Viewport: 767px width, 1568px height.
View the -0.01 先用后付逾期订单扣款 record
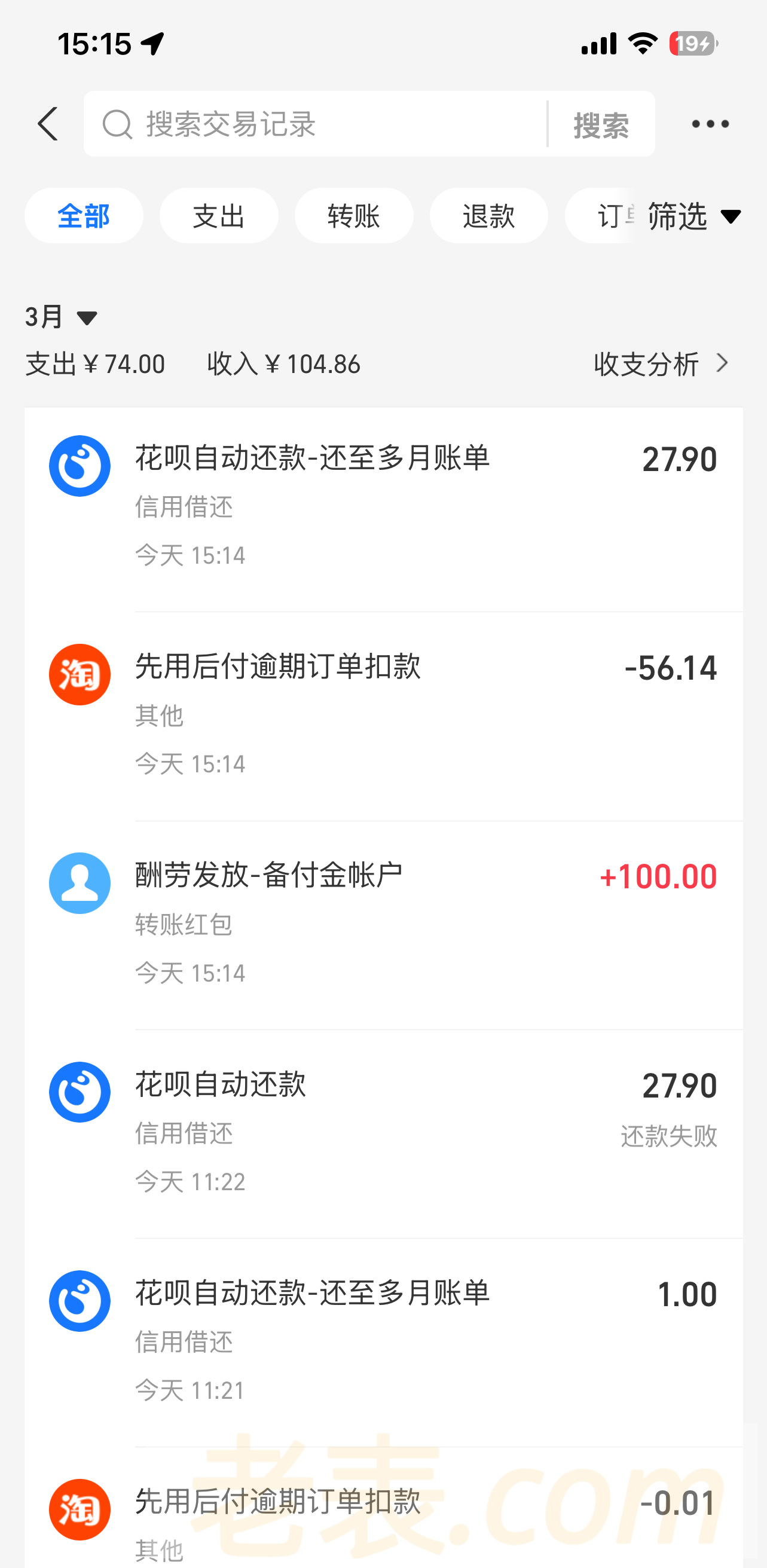pos(384,1515)
